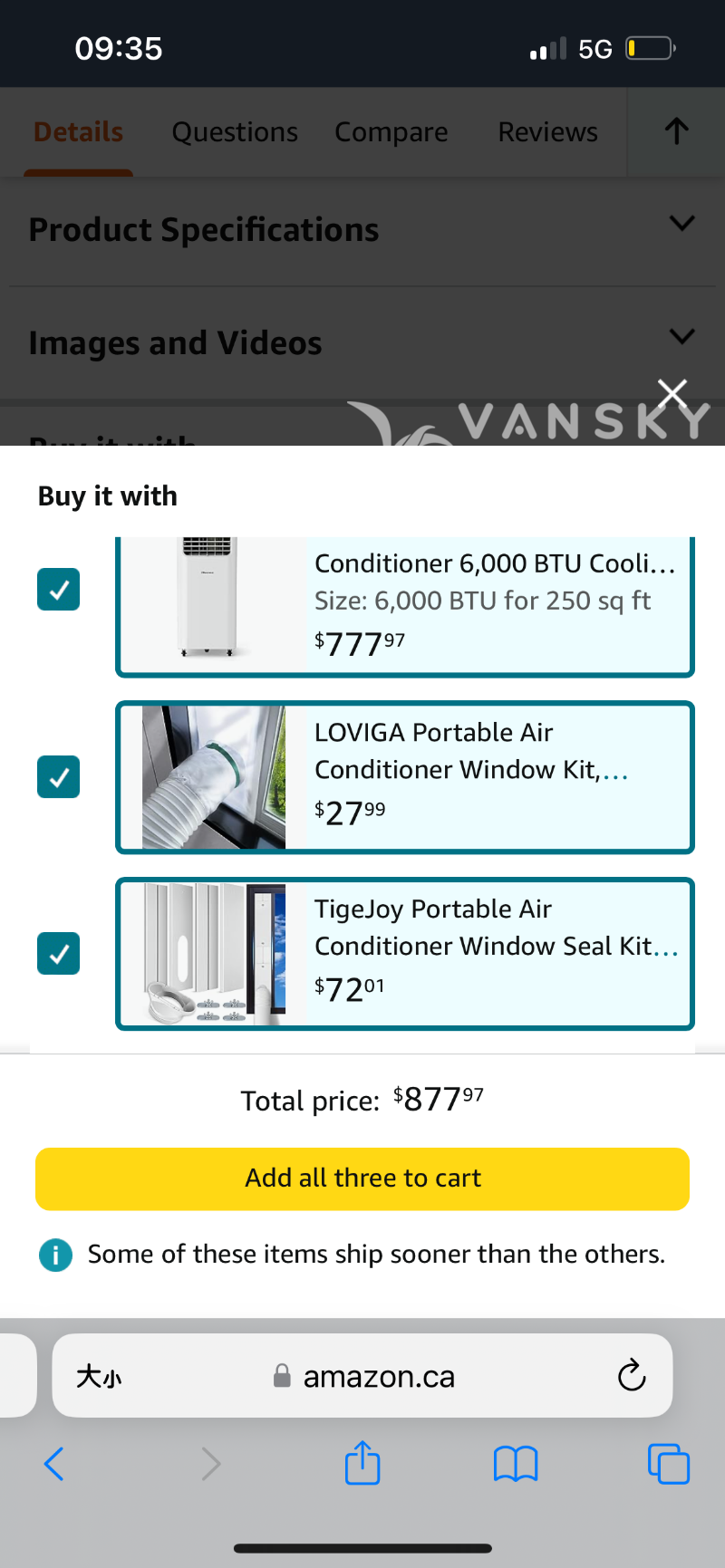
Task: Show all open tabs
Action: click(x=669, y=1463)
